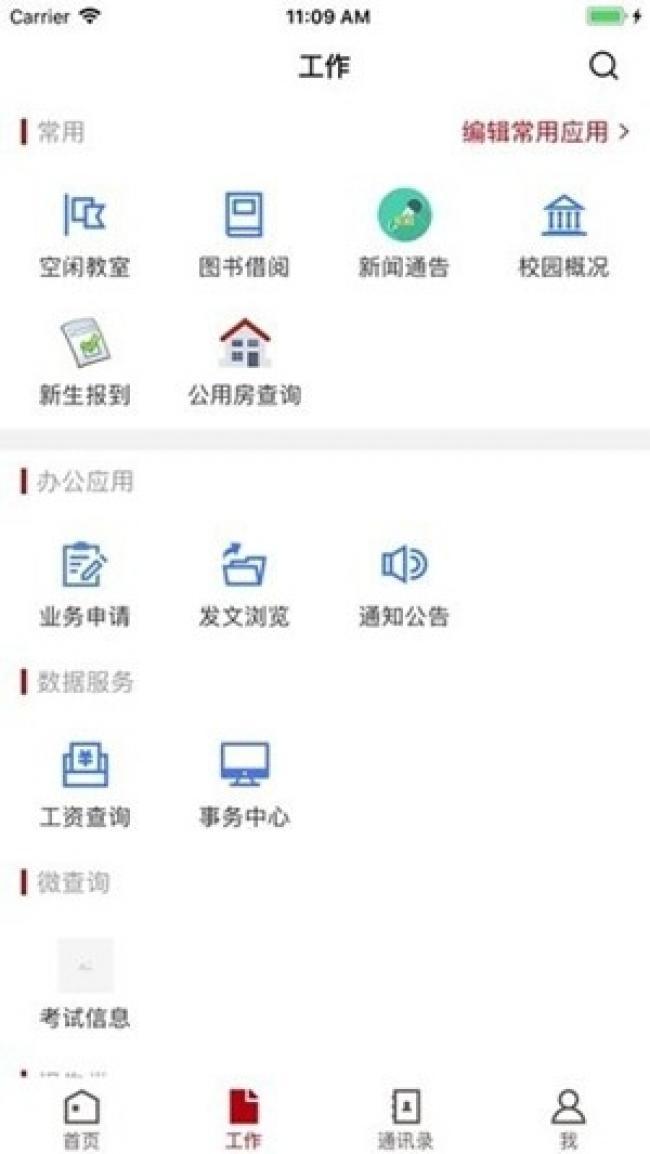The height and width of the screenshot is (1154, 650).
Task: Launch the 公用房查询 app
Action: [244, 363]
